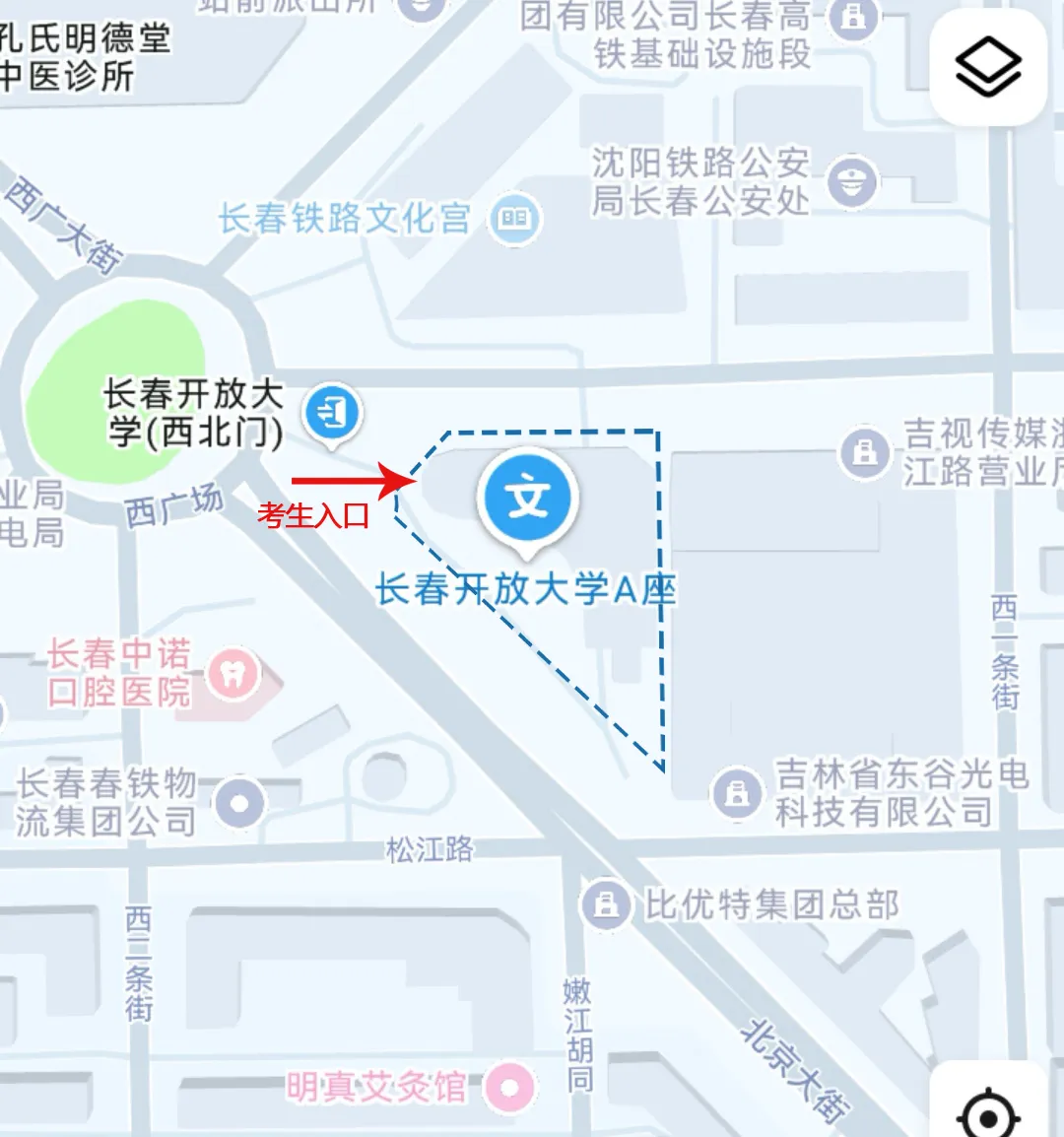Select the 松江路 road label
This screenshot has width=1064, height=1137.
tap(430, 845)
